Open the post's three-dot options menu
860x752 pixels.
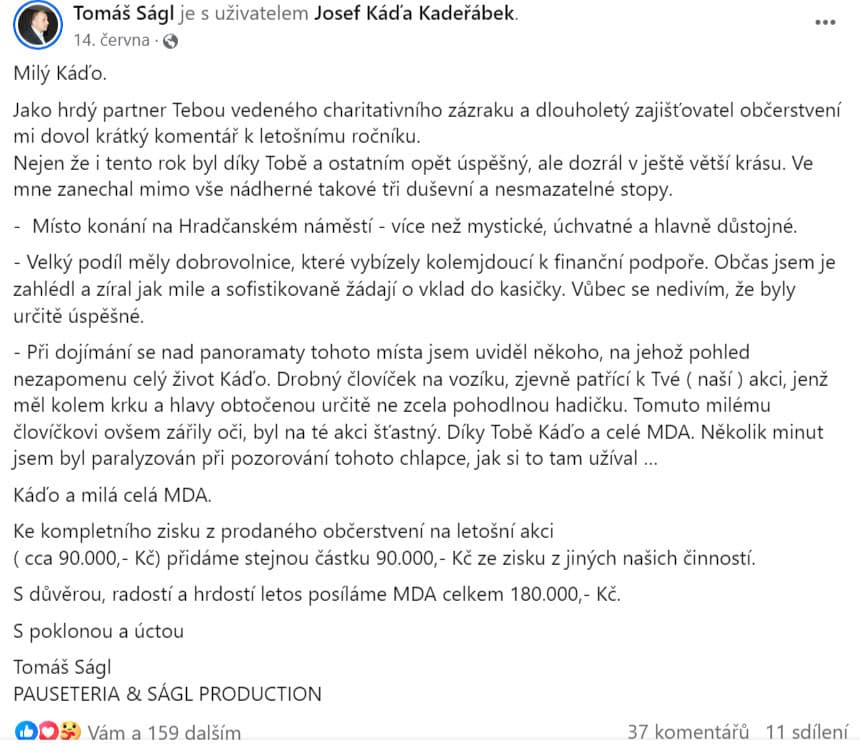tap(825, 22)
